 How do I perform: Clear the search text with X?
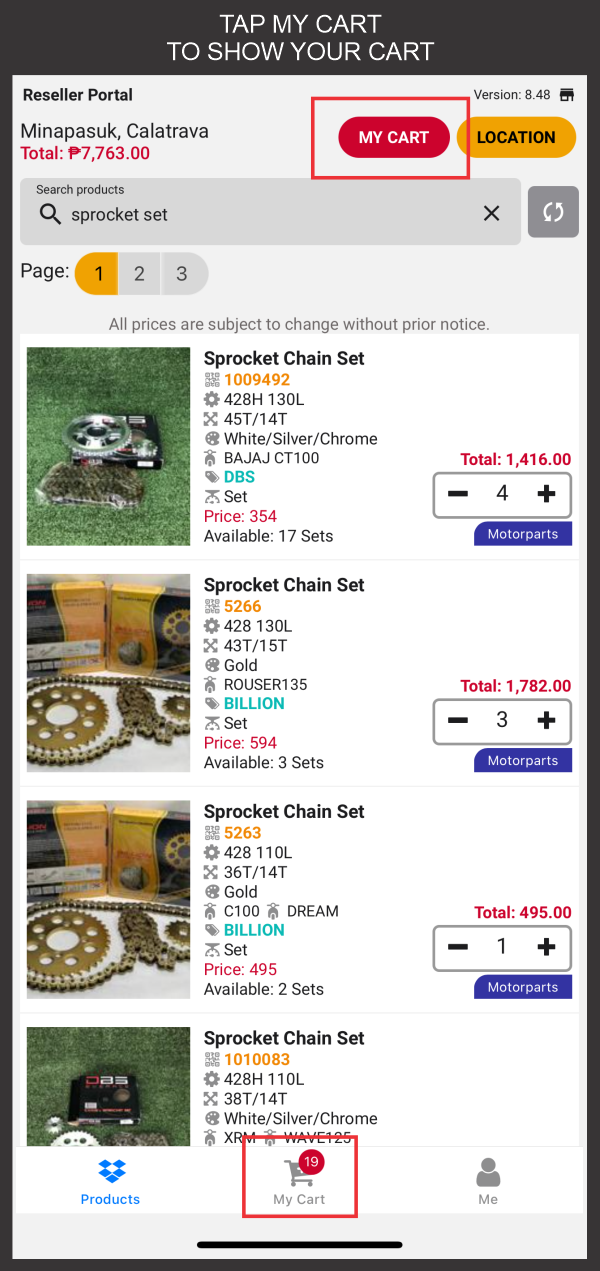point(491,213)
